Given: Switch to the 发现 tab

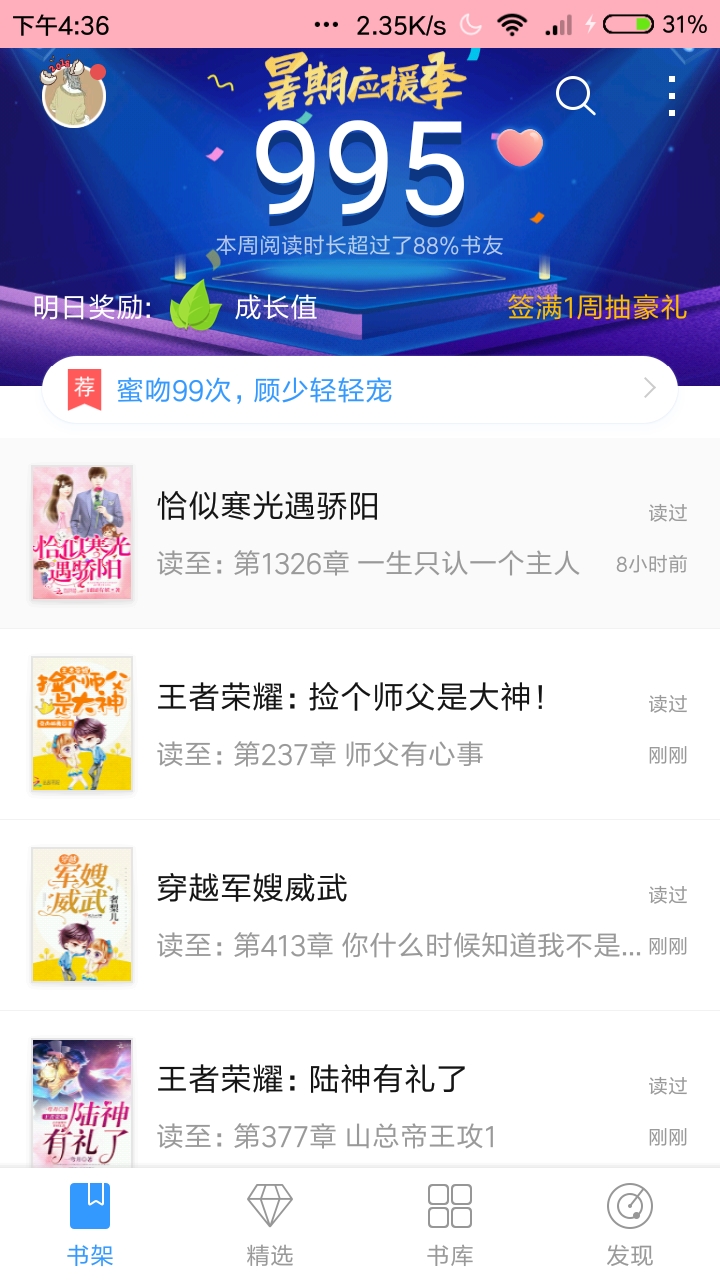Looking at the screenshot, I should 630,1224.
